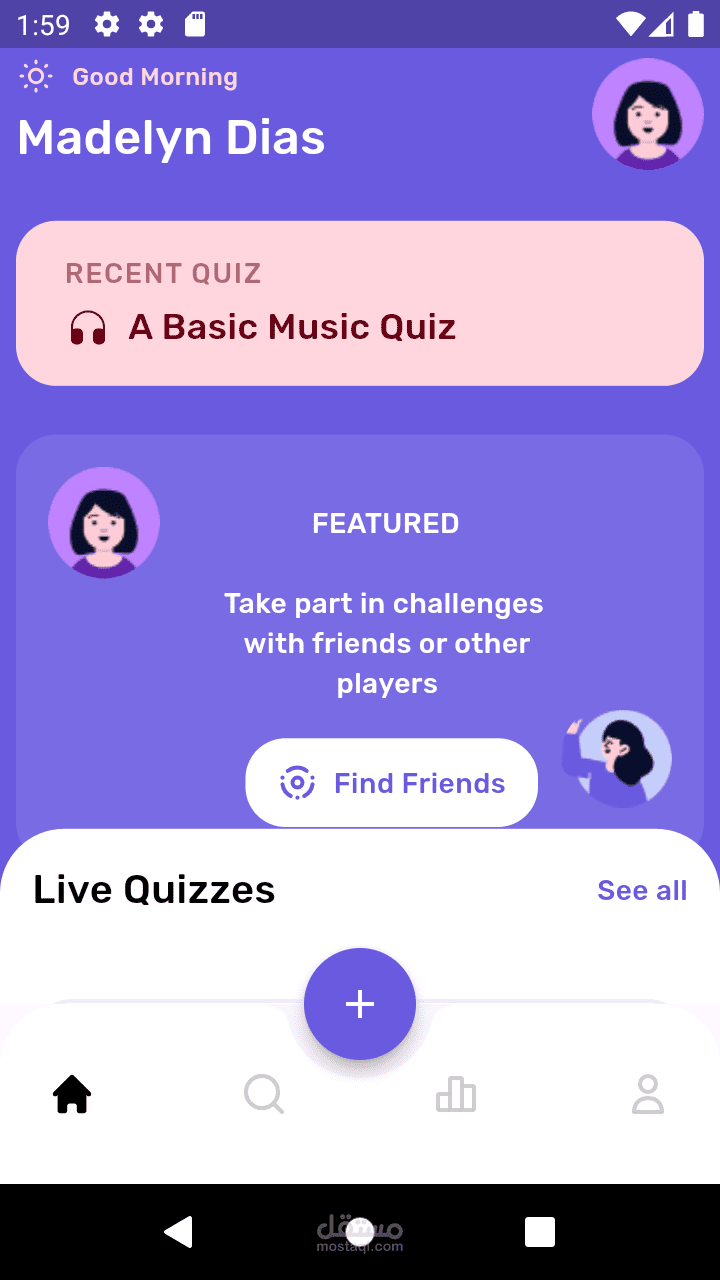The image size is (720, 1280).
Task: Open the recent A Basic Music Quiz card
Action: tap(360, 304)
